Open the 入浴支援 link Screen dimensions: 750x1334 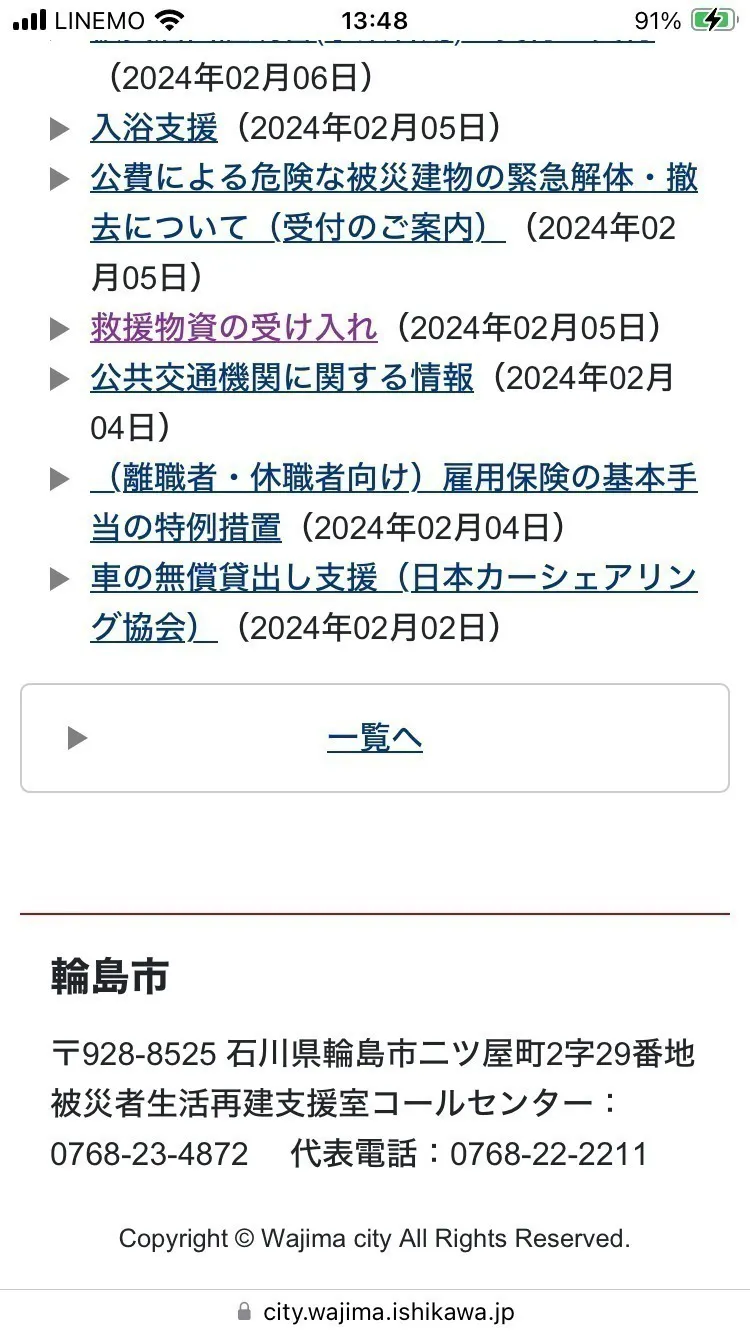[153, 128]
